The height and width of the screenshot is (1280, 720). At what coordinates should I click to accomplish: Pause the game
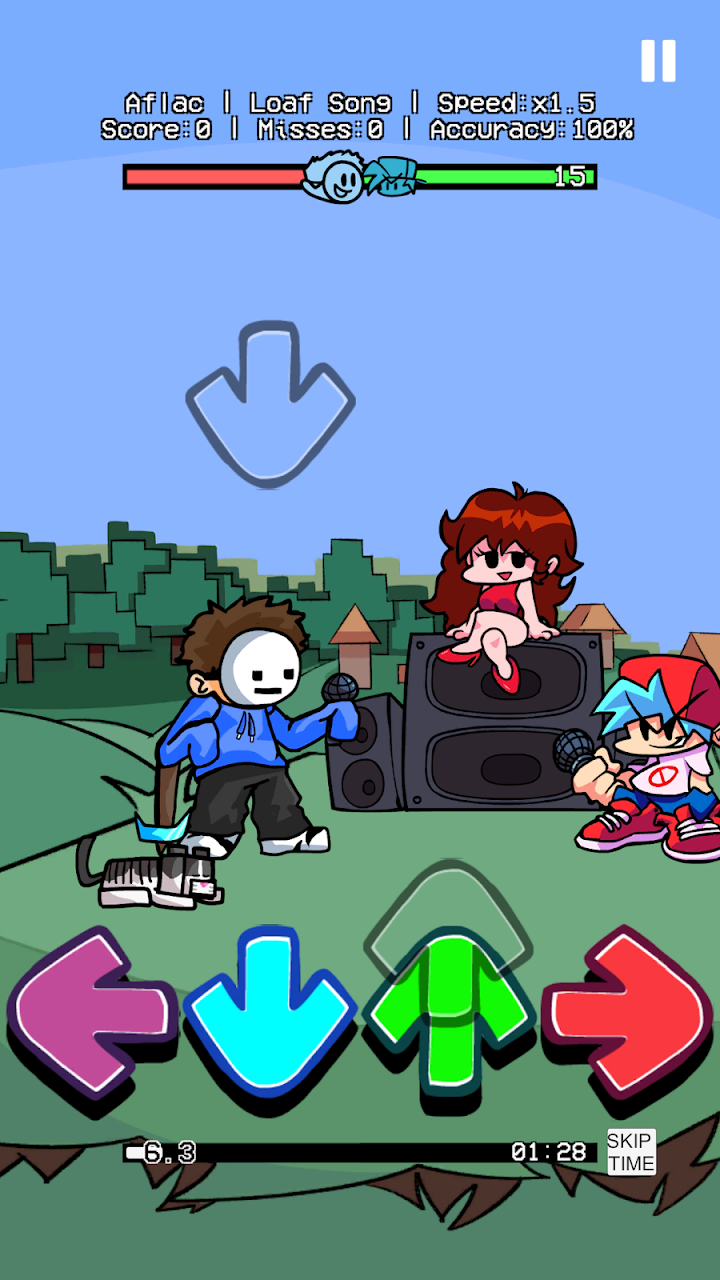tap(658, 61)
